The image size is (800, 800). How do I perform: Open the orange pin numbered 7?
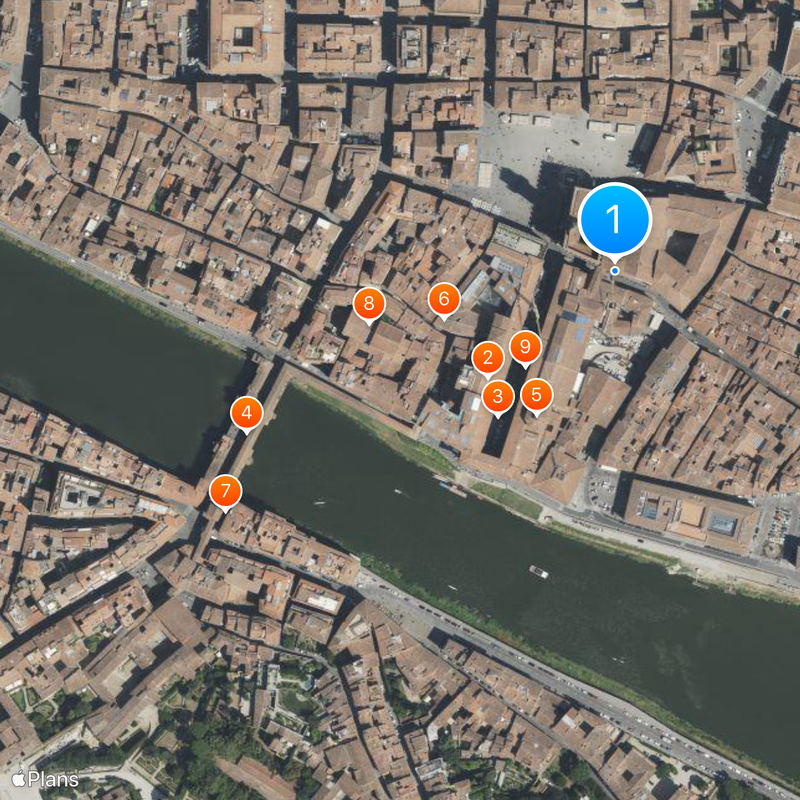point(226,491)
